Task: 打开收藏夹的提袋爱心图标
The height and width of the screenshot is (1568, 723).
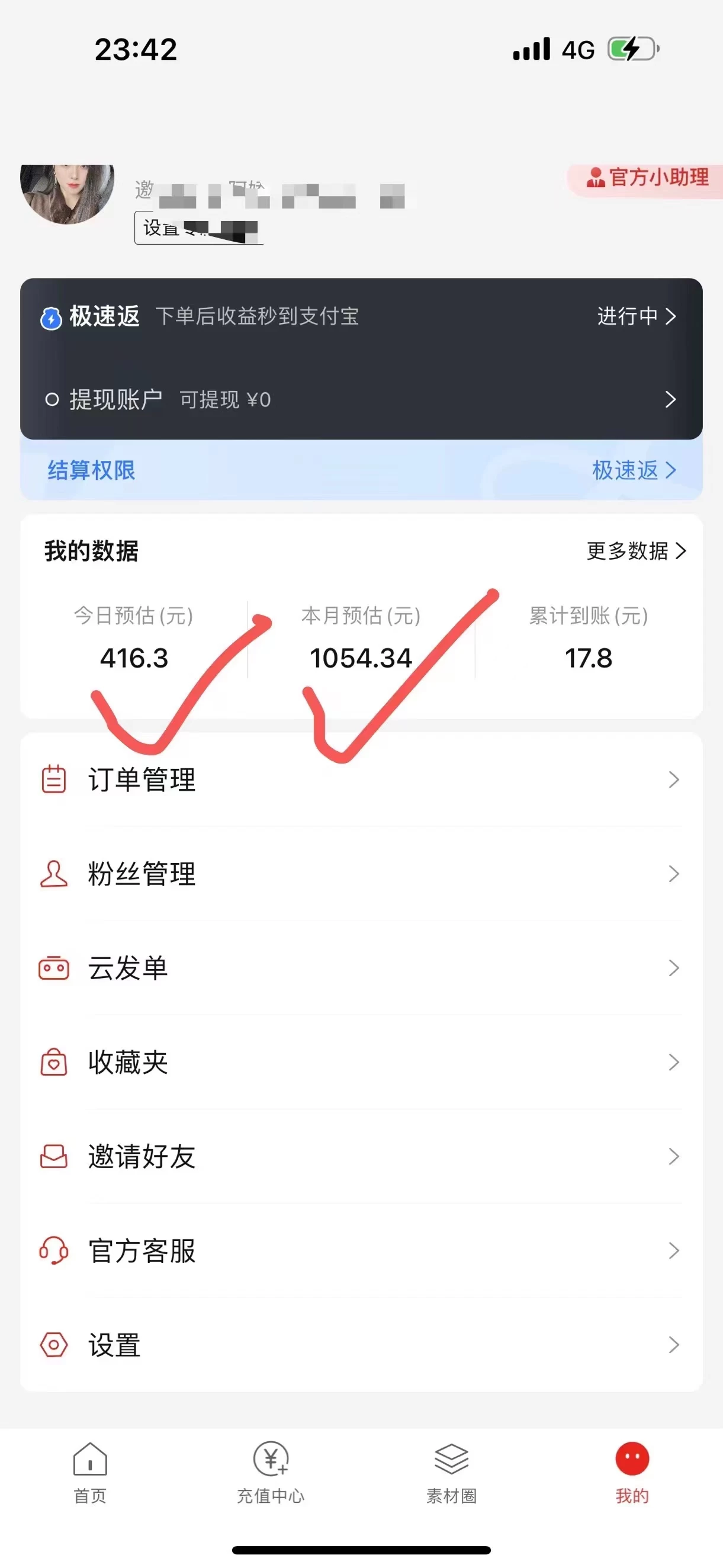Action: pos(53,1063)
